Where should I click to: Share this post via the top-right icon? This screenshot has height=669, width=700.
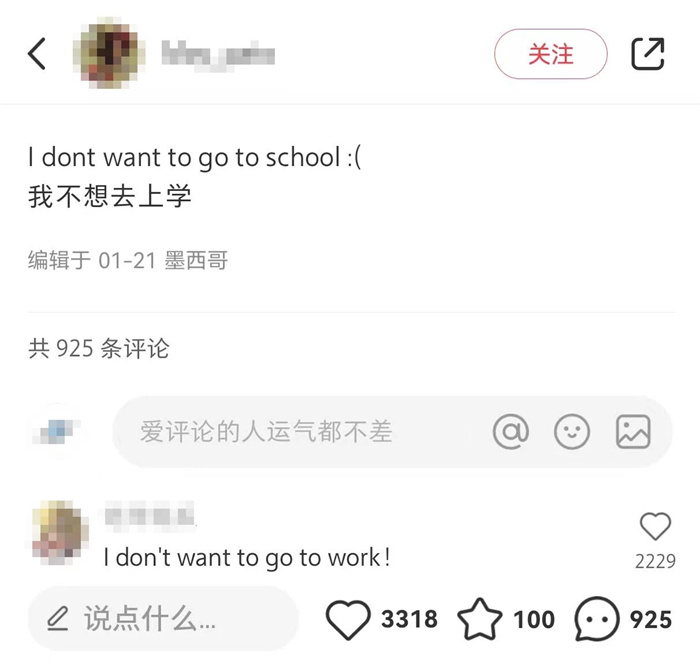click(648, 54)
